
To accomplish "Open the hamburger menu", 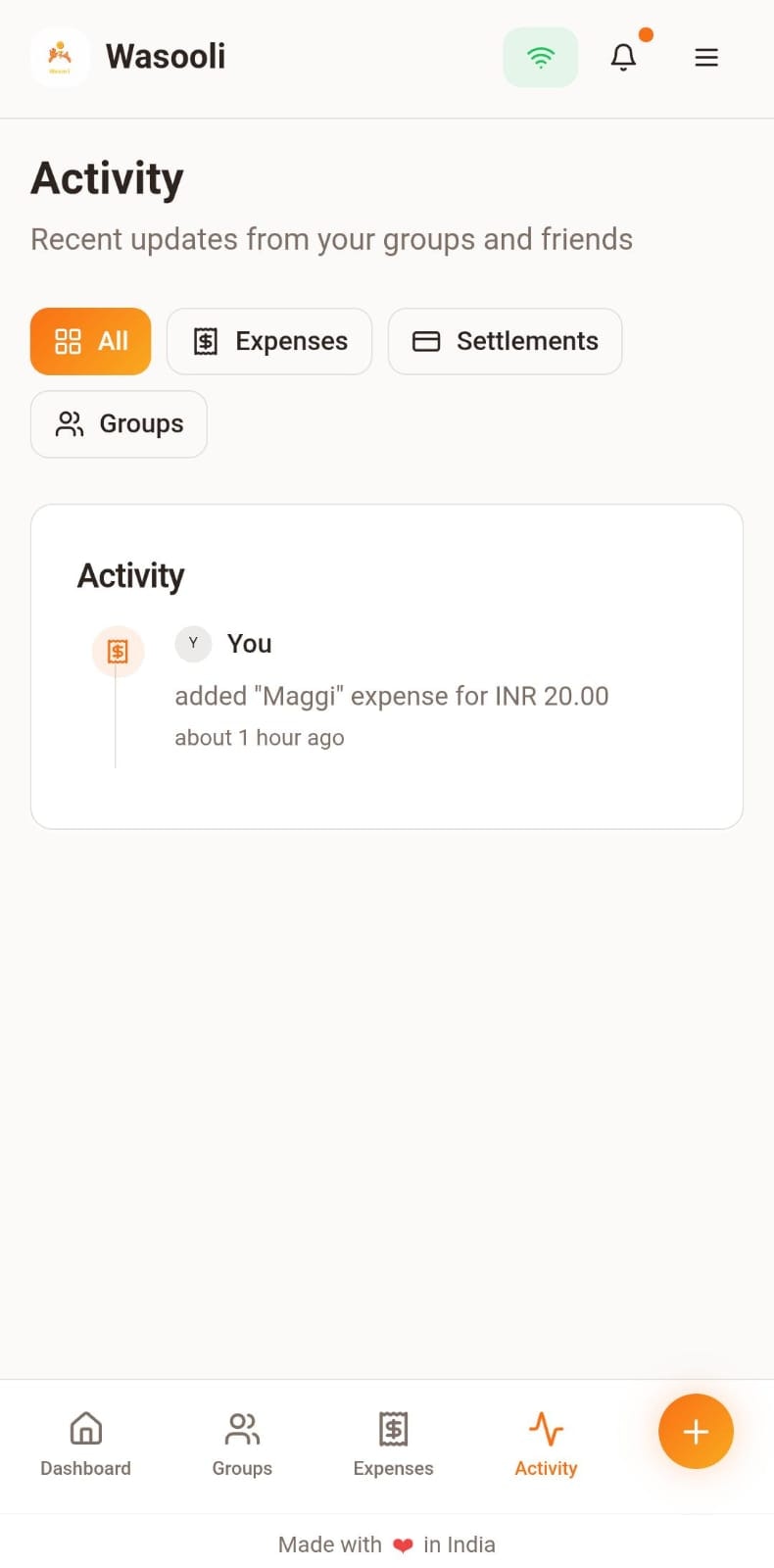I will 705,57.
